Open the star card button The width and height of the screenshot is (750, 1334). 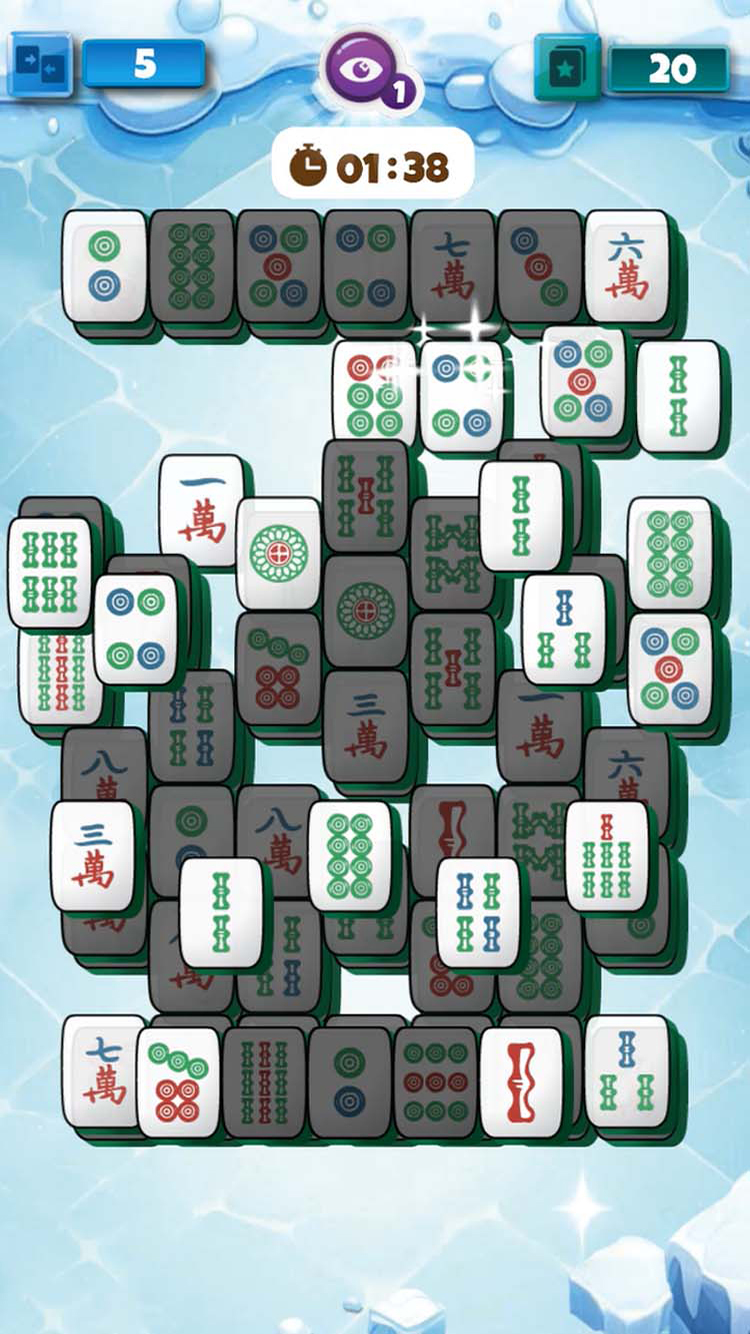tap(567, 67)
